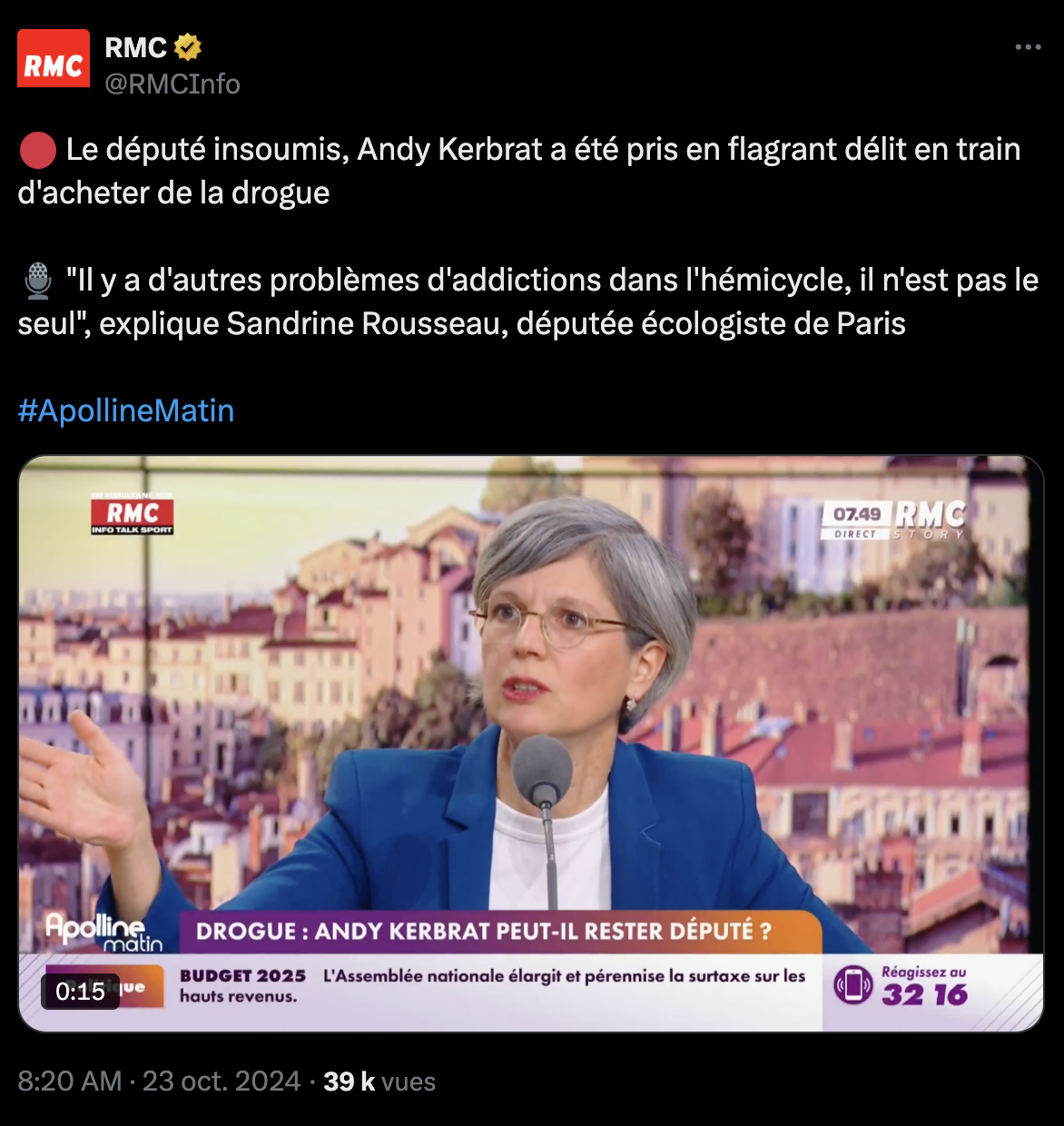This screenshot has width=1064, height=1126.
Task: Open the #ApollineMatin hashtag
Action: [126, 410]
